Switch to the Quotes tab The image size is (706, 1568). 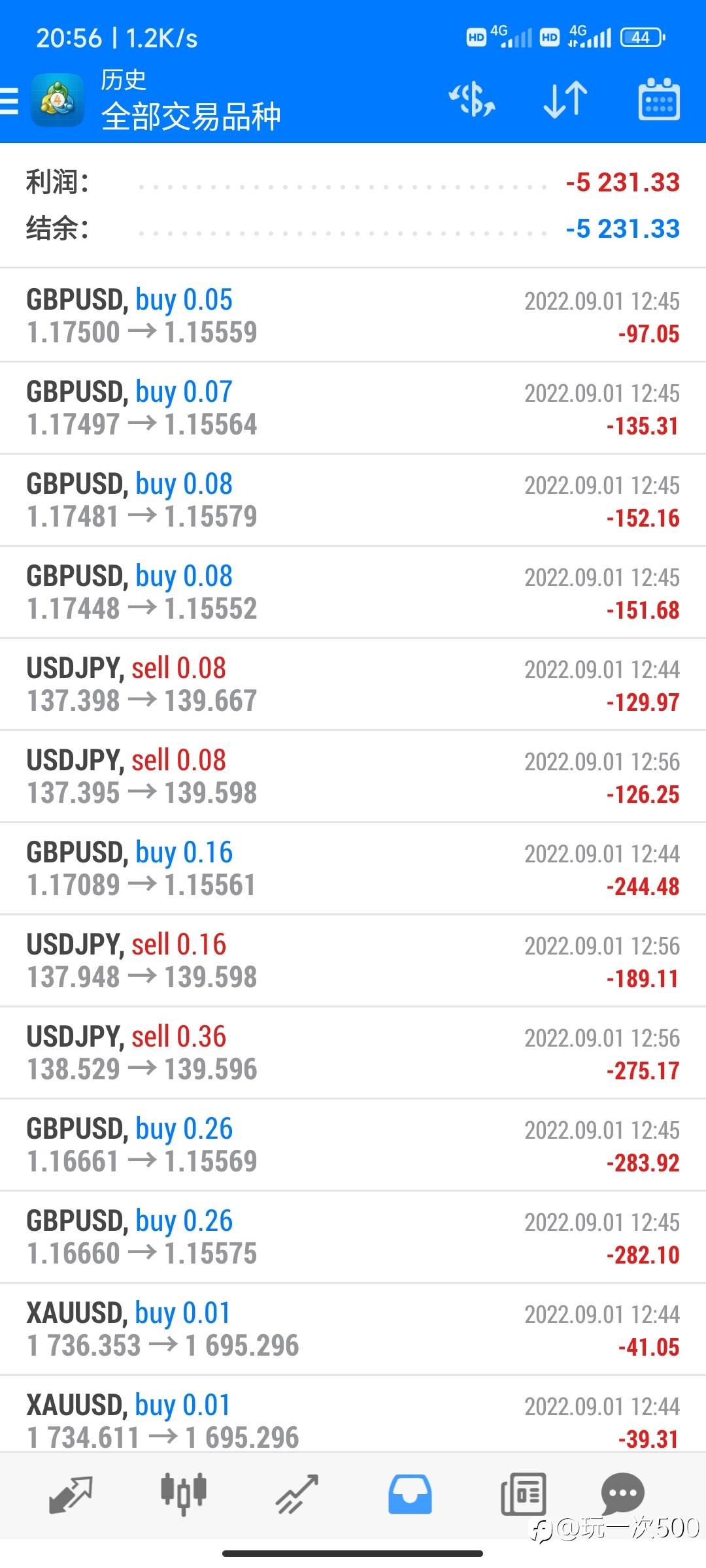coord(71,1494)
